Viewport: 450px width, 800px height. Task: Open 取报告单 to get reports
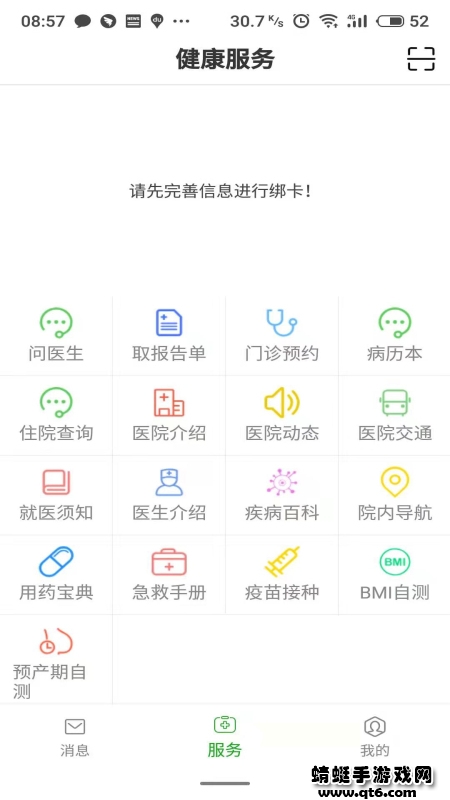pos(169,336)
